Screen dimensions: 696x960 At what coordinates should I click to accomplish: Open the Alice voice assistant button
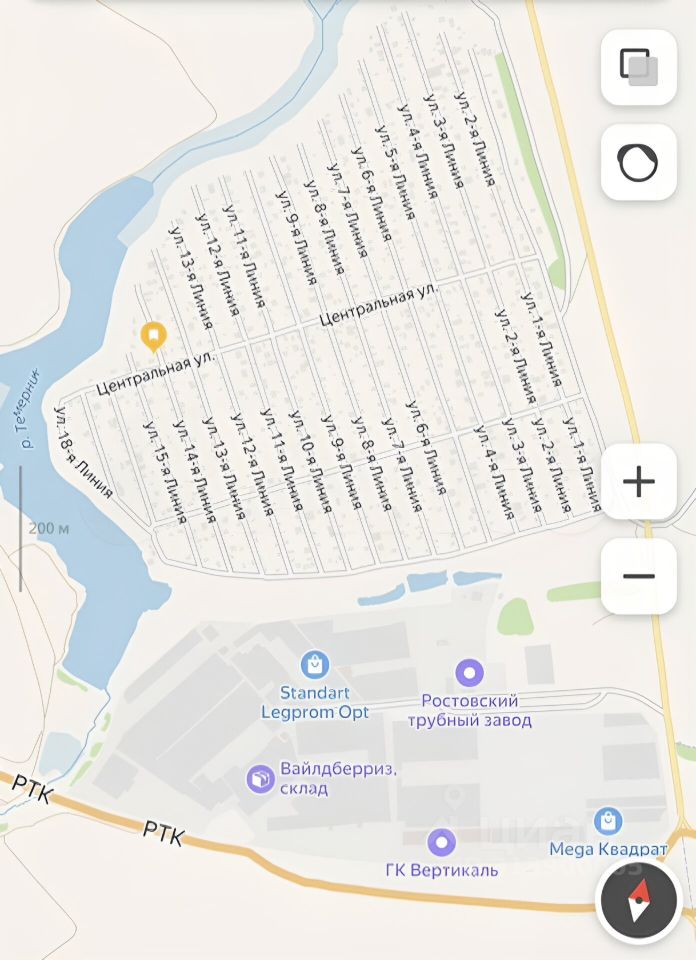(x=638, y=162)
